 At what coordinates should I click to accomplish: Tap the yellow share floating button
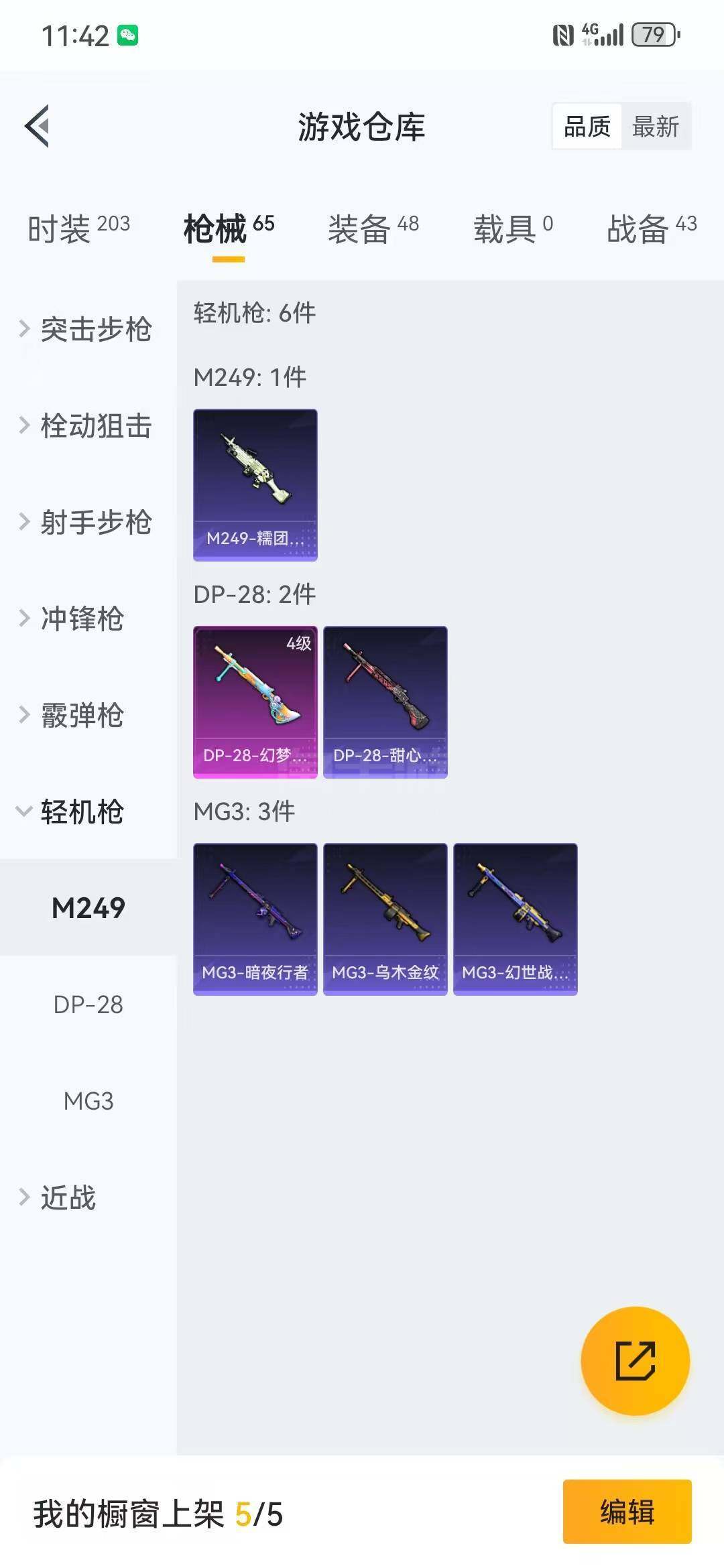pyautogui.click(x=635, y=1361)
